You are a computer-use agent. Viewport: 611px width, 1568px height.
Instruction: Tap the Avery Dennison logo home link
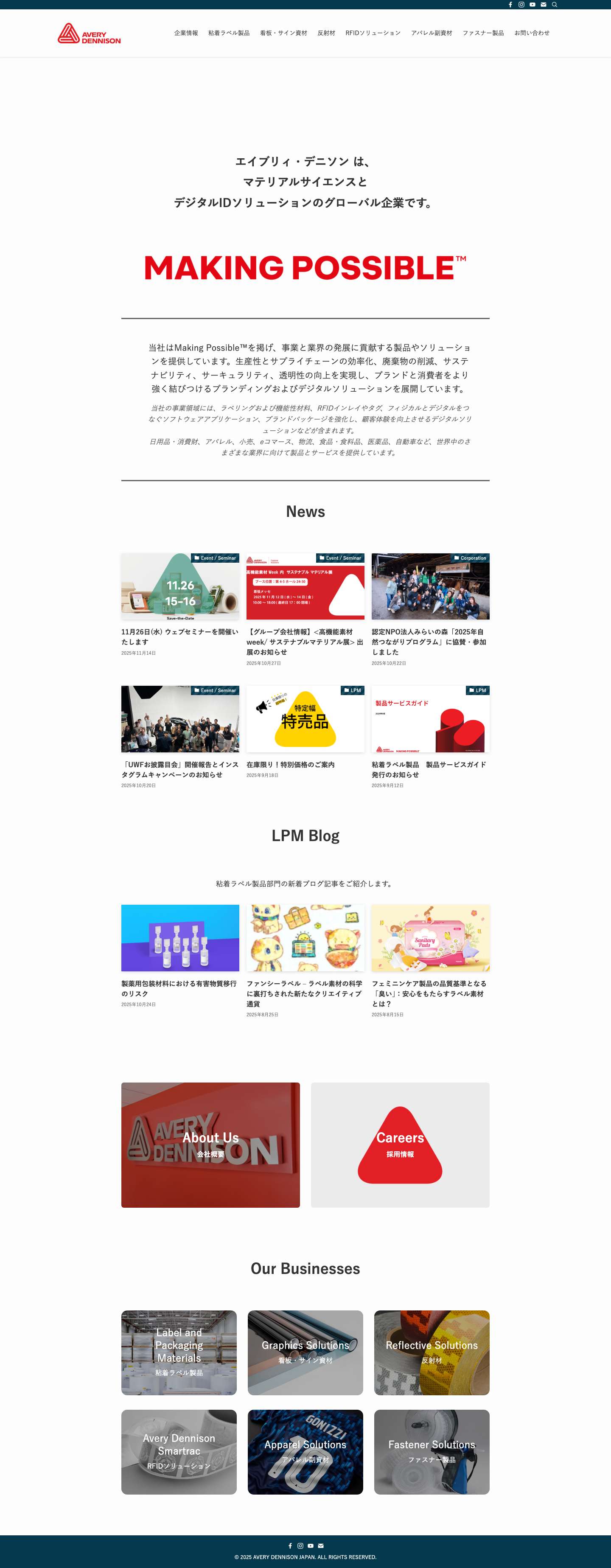[89, 34]
